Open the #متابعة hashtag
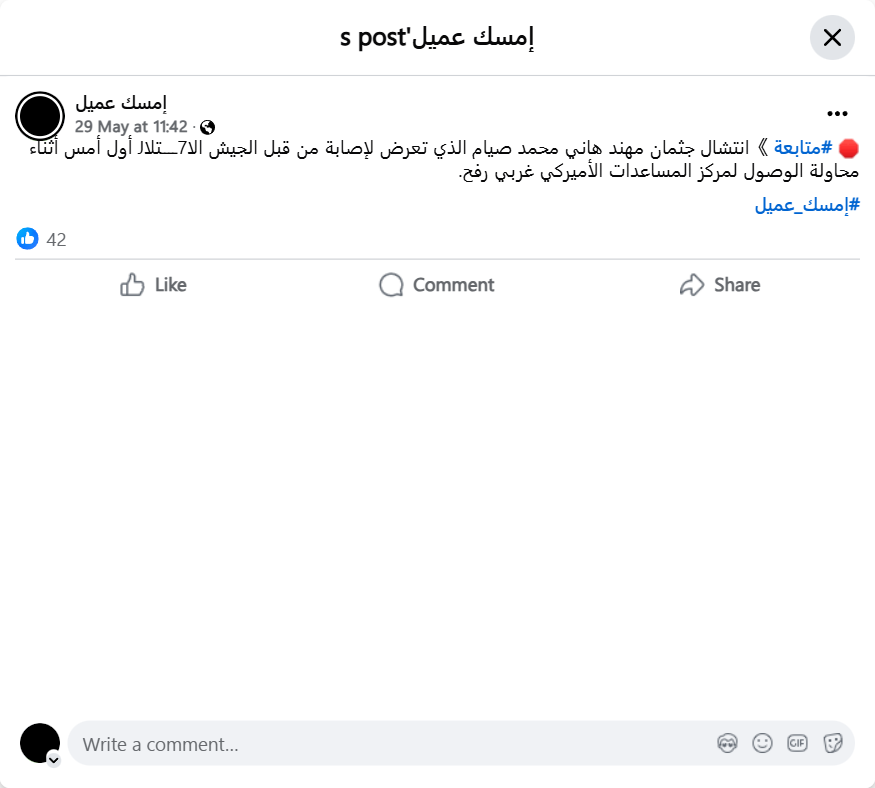This screenshot has height=788, width=875. coord(804,149)
